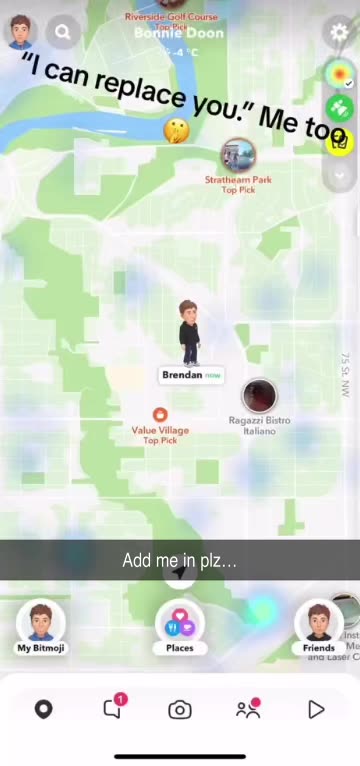The height and width of the screenshot is (766, 360).
Task: Recenter map on current location
Action: (x=180, y=574)
